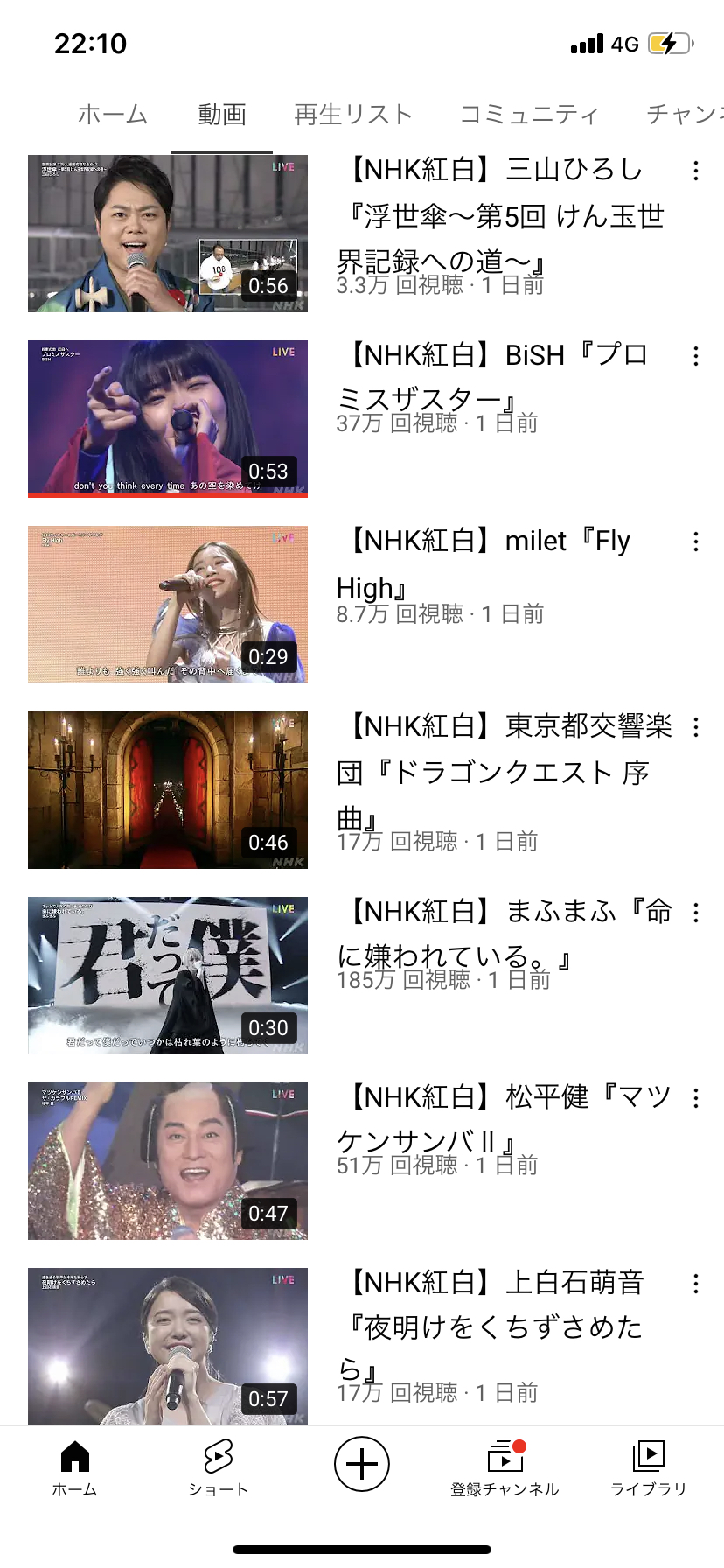Open options for the BiSH video
724x1568 pixels.
[x=696, y=356]
